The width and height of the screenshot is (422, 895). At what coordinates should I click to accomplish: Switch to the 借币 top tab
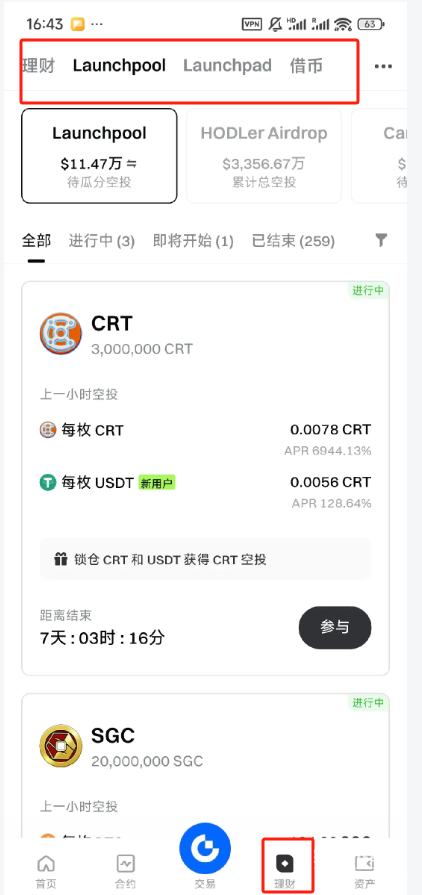[x=306, y=66]
